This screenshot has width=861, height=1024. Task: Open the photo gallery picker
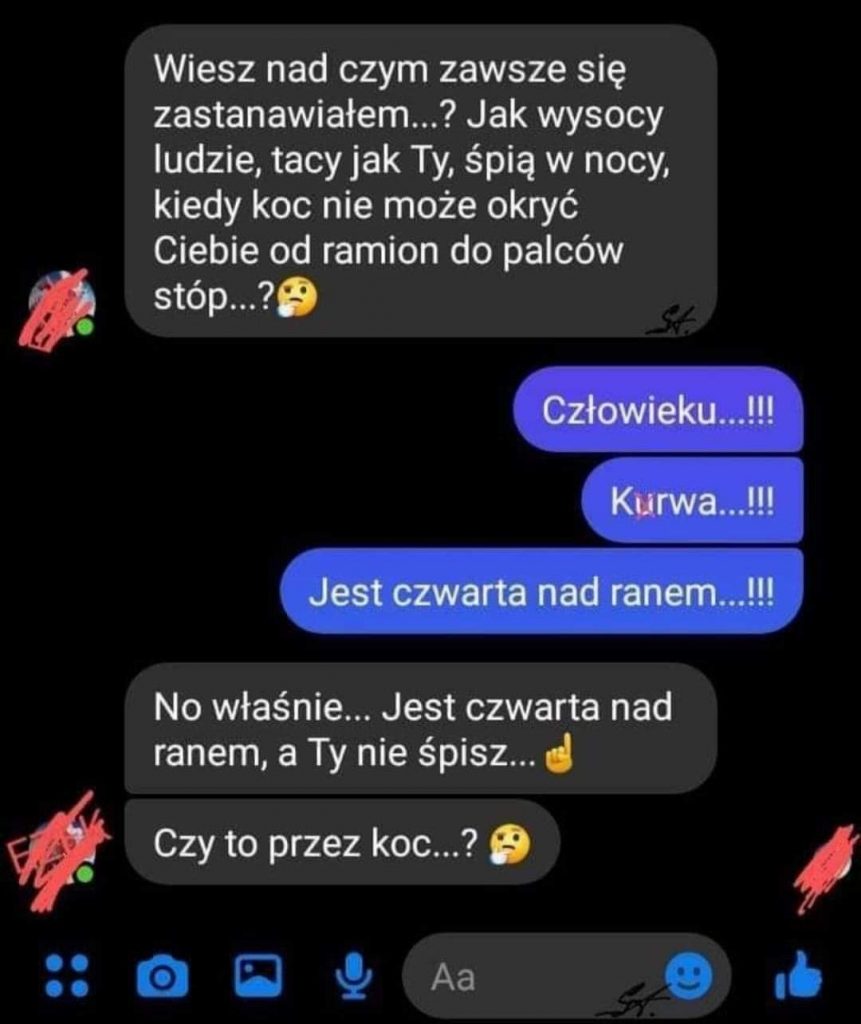tap(257, 974)
